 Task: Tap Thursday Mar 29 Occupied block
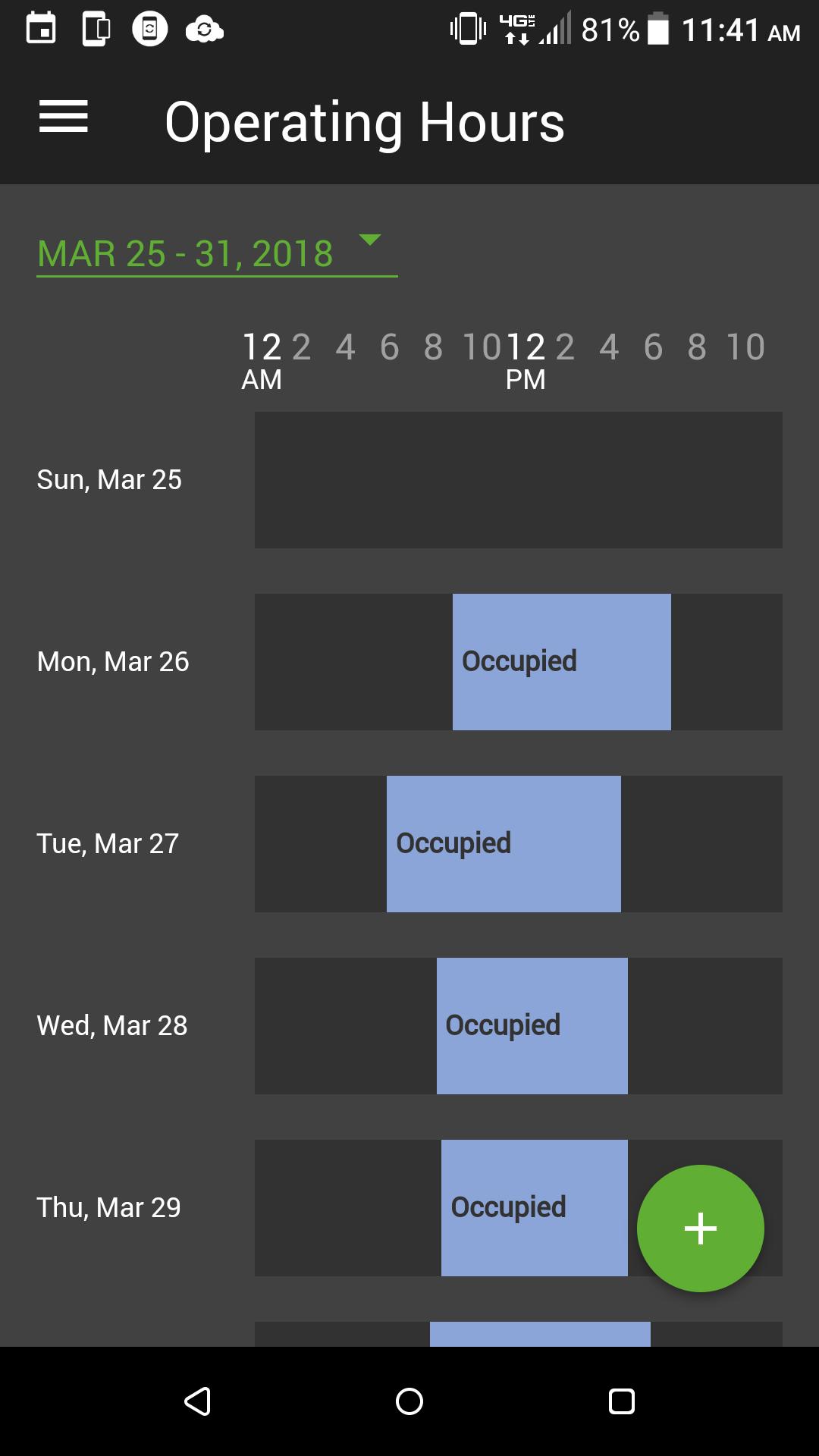coord(534,1208)
